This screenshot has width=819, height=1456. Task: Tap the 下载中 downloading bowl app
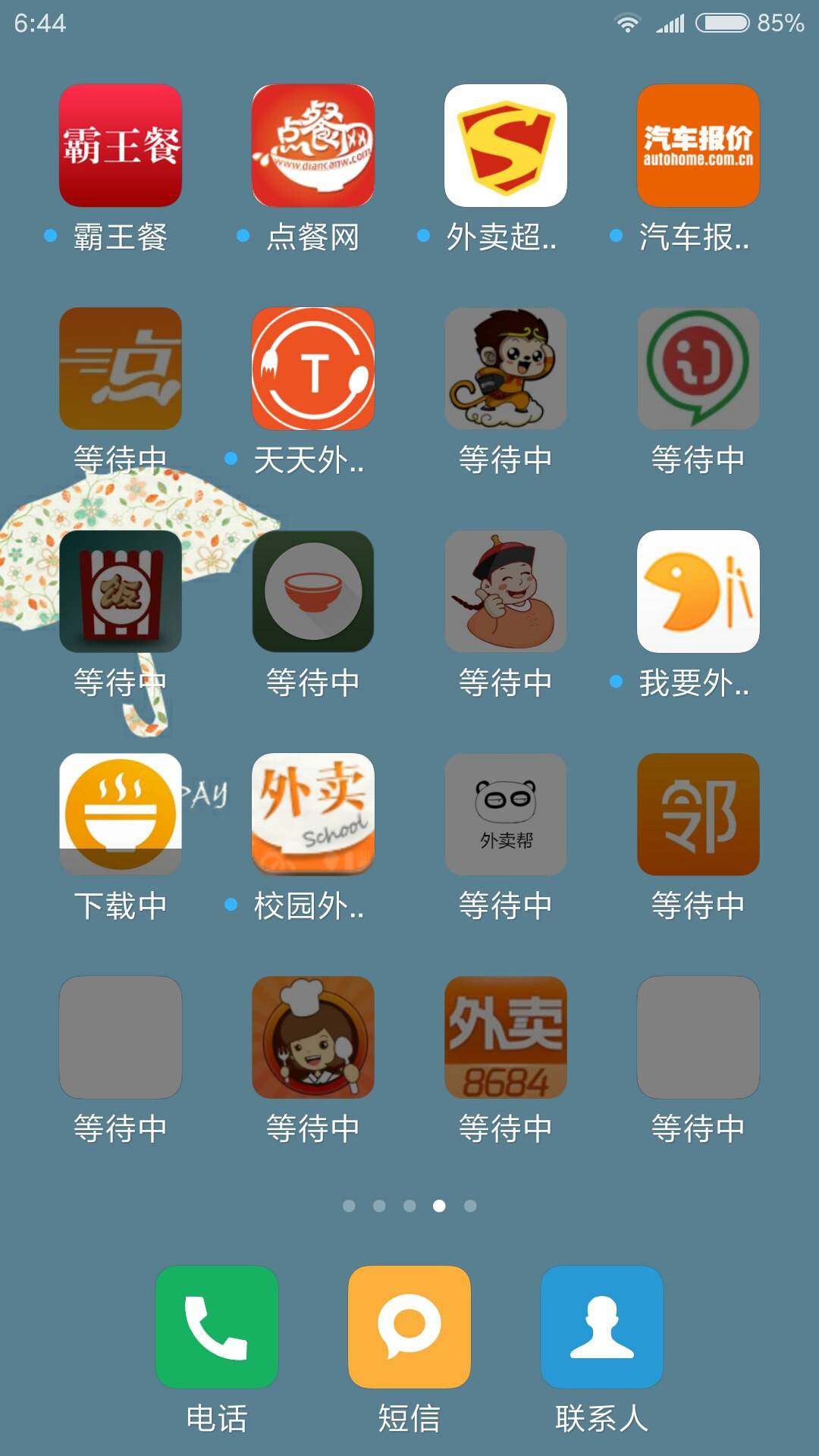121,814
